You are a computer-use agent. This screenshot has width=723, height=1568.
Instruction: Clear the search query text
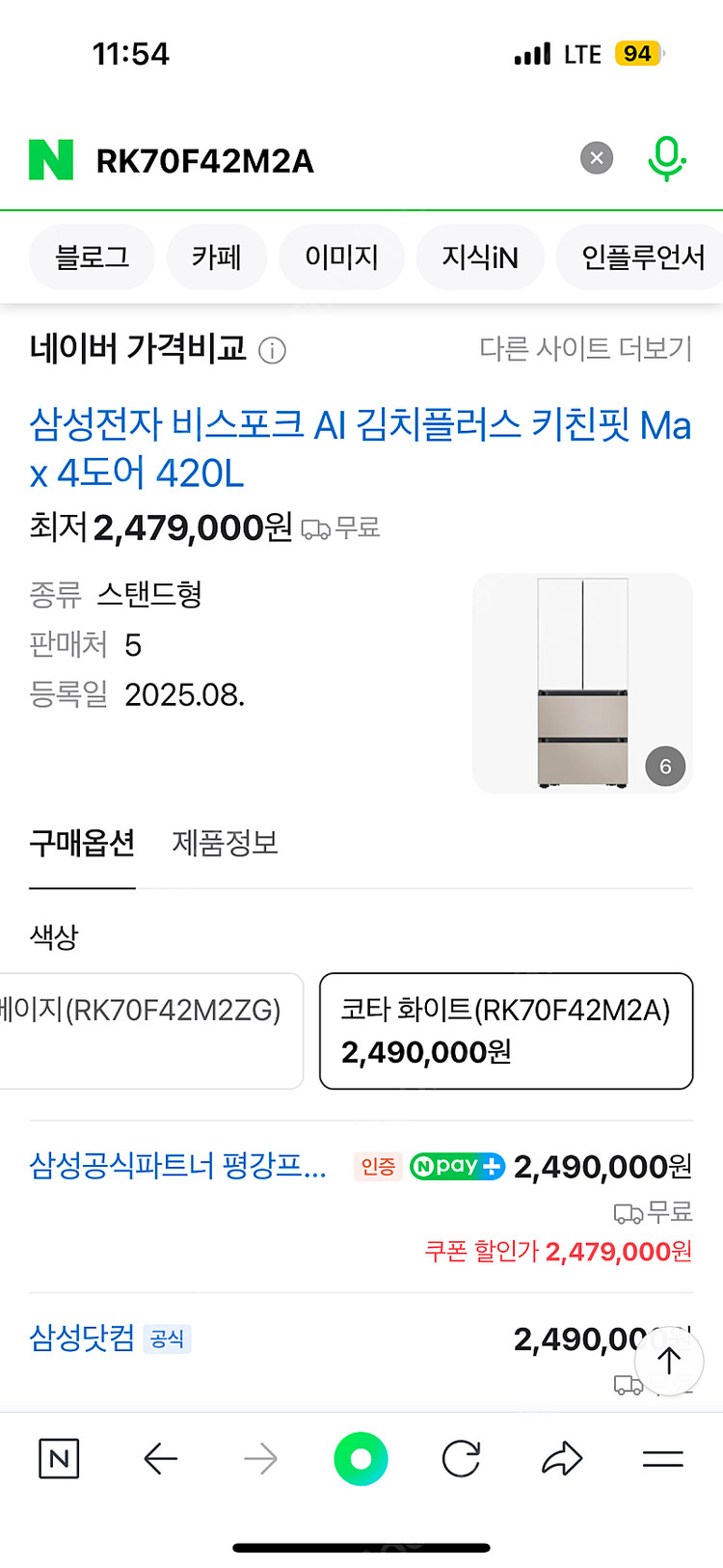(597, 158)
